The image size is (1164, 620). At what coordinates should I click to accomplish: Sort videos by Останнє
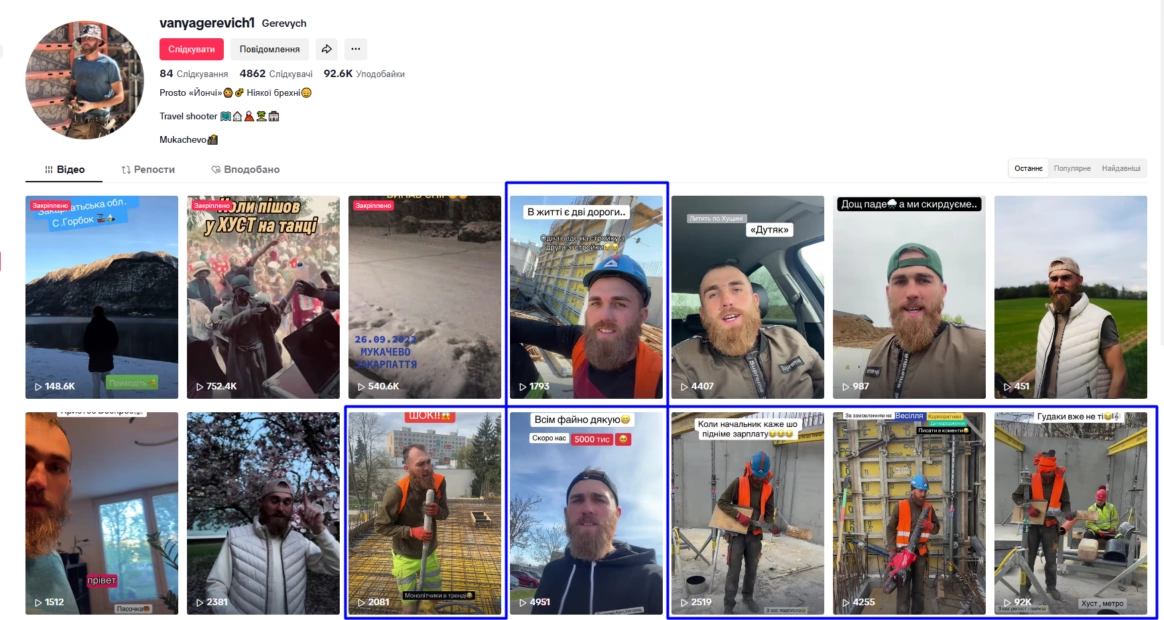pos(1028,168)
